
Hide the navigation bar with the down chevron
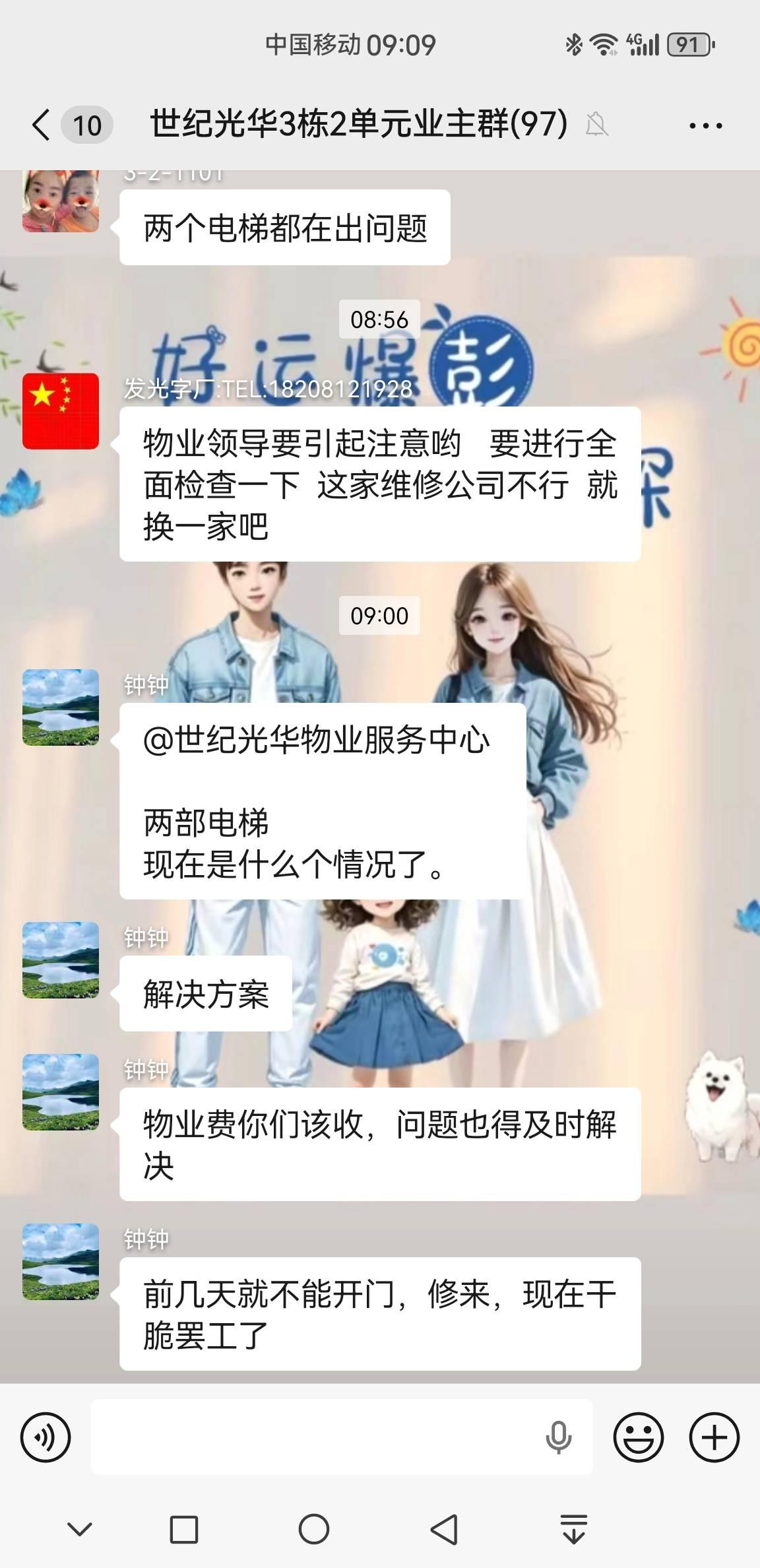80,1529
